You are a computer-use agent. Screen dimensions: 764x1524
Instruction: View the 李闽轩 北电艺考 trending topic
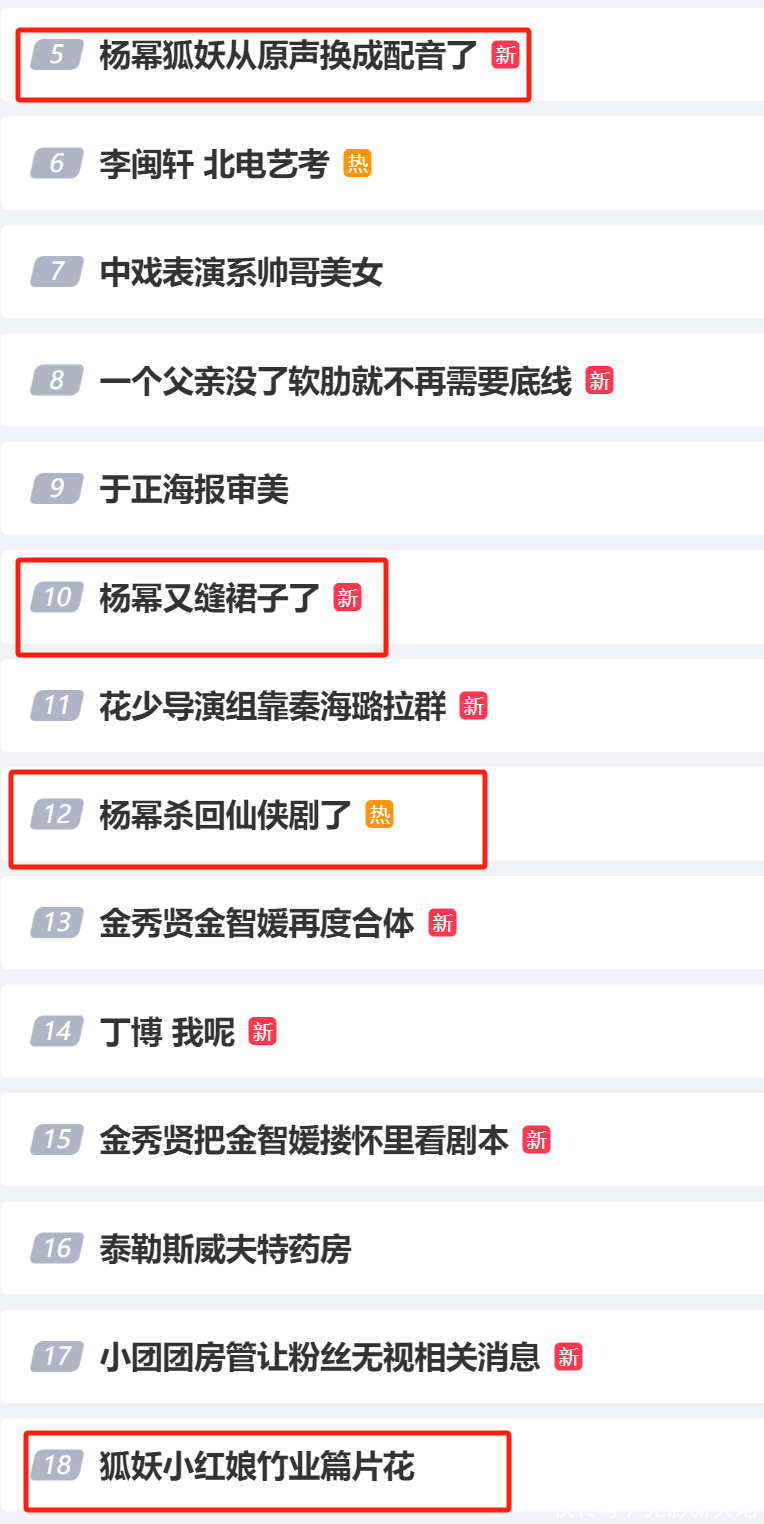214,164
